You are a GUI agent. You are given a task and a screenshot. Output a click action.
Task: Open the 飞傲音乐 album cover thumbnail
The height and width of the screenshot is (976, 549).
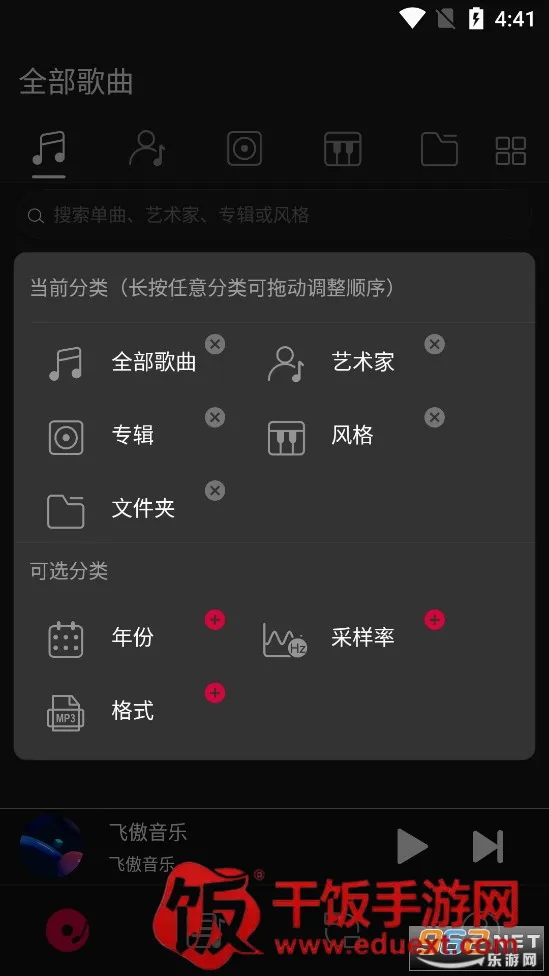(x=51, y=847)
